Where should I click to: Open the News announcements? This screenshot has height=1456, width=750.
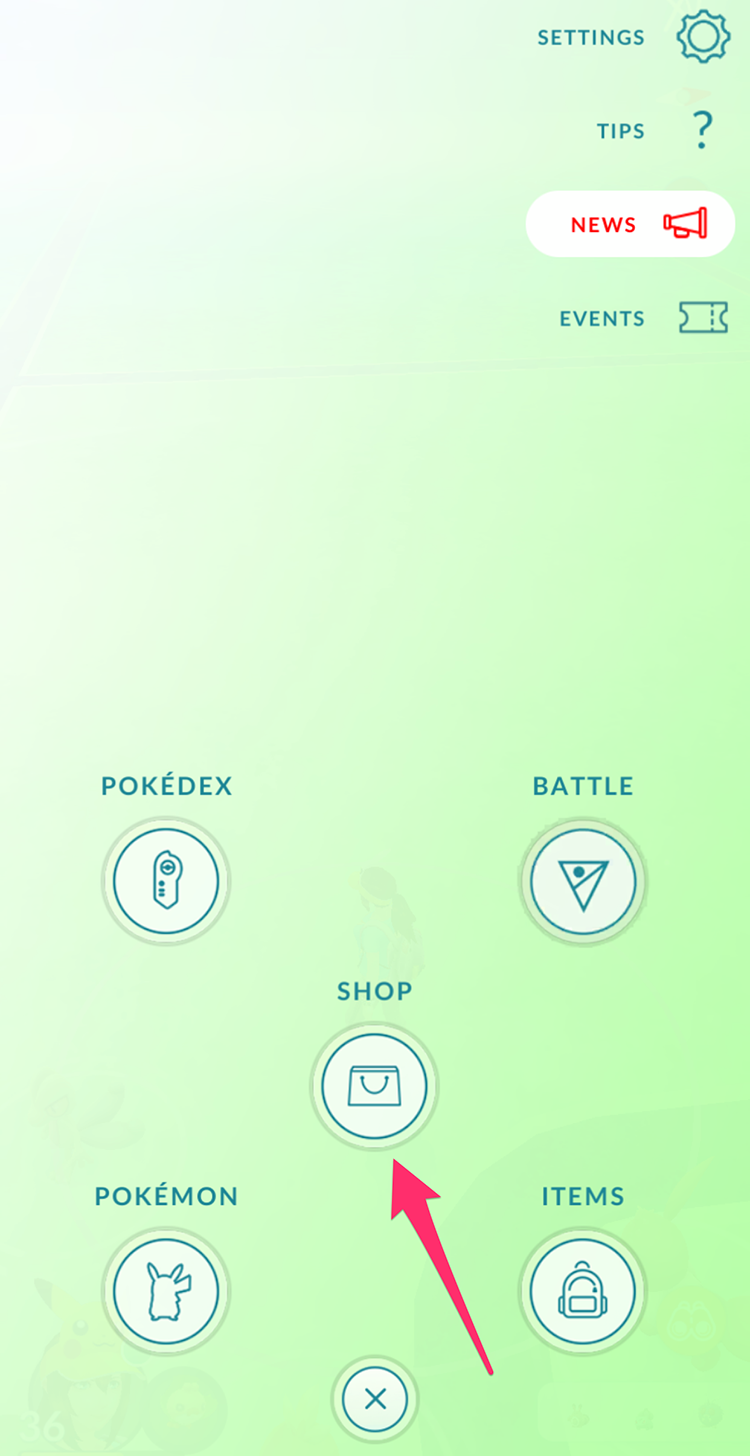tap(631, 224)
